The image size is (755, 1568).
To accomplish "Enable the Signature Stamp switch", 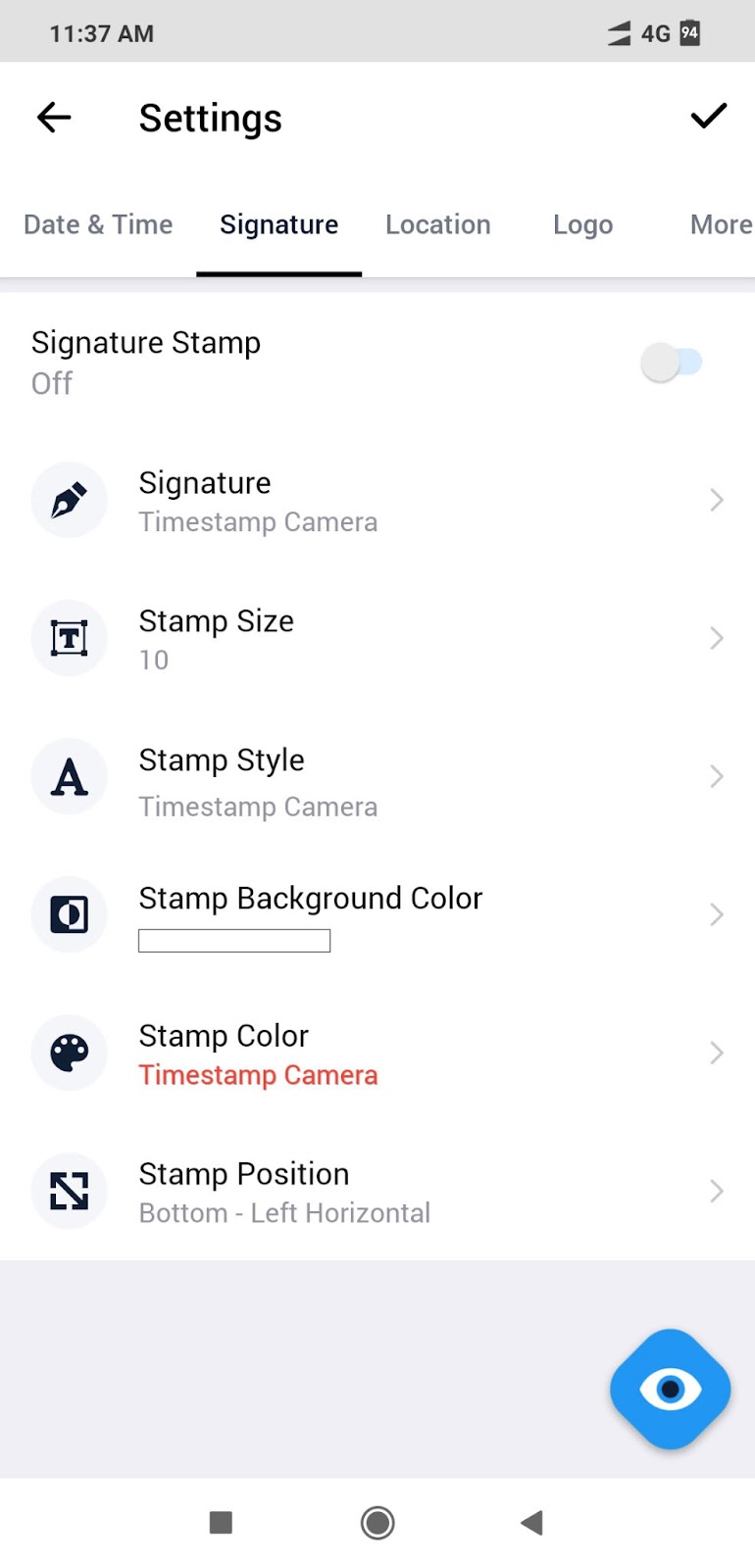I will 672,363.
